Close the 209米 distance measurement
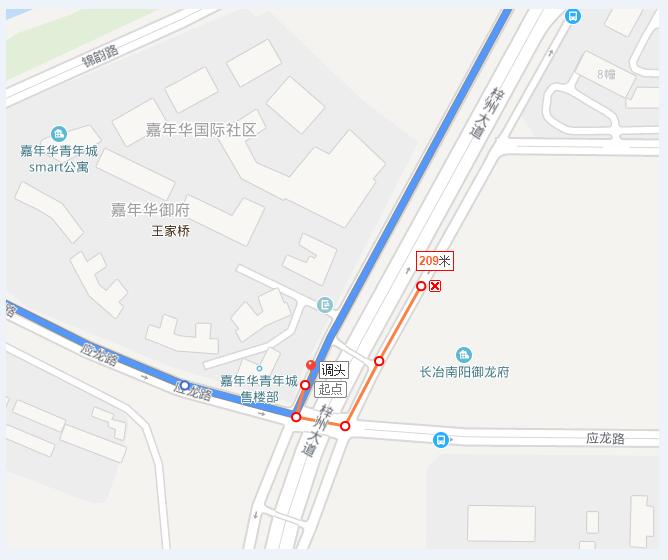Screen dimensions: 668x560 tap(435, 286)
